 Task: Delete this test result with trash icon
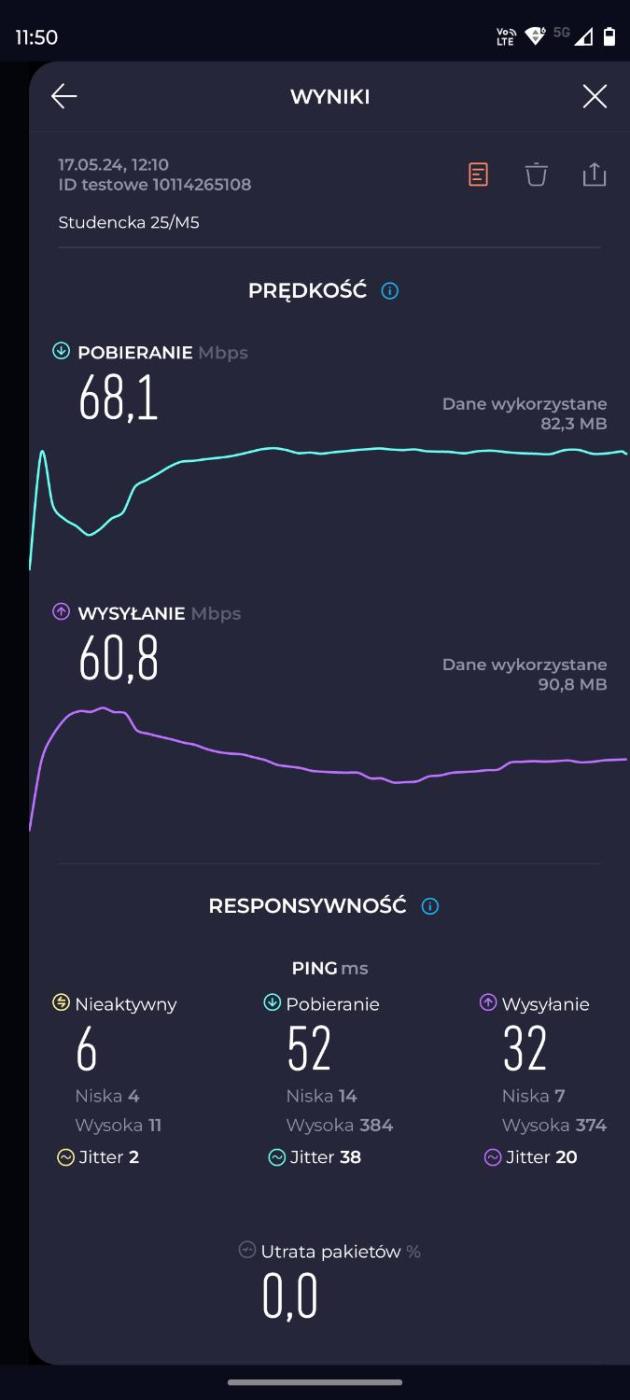pos(537,175)
